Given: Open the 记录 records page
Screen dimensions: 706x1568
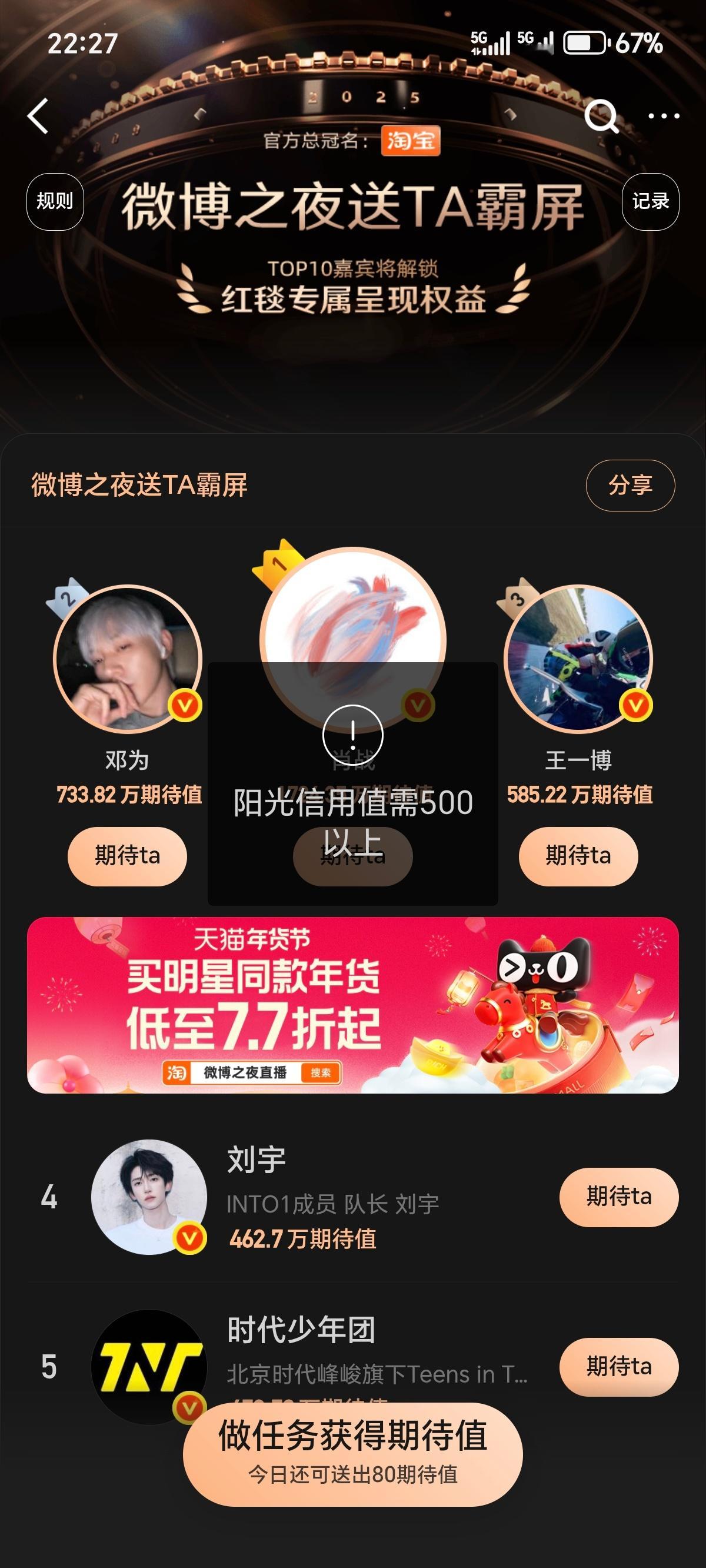Looking at the screenshot, I should coord(651,201).
